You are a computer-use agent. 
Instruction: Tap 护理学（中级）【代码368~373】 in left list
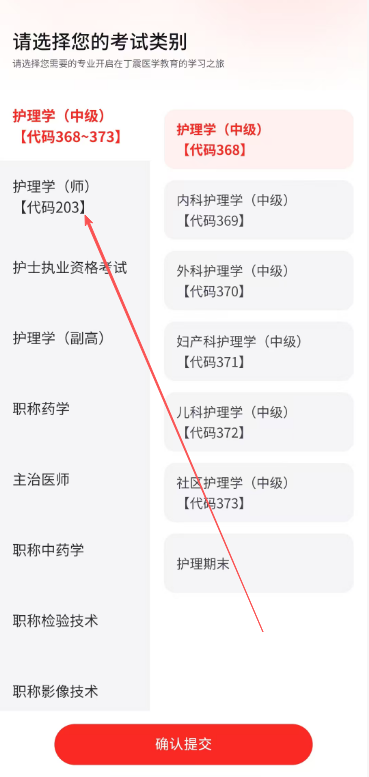pyautogui.click(x=75, y=126)
